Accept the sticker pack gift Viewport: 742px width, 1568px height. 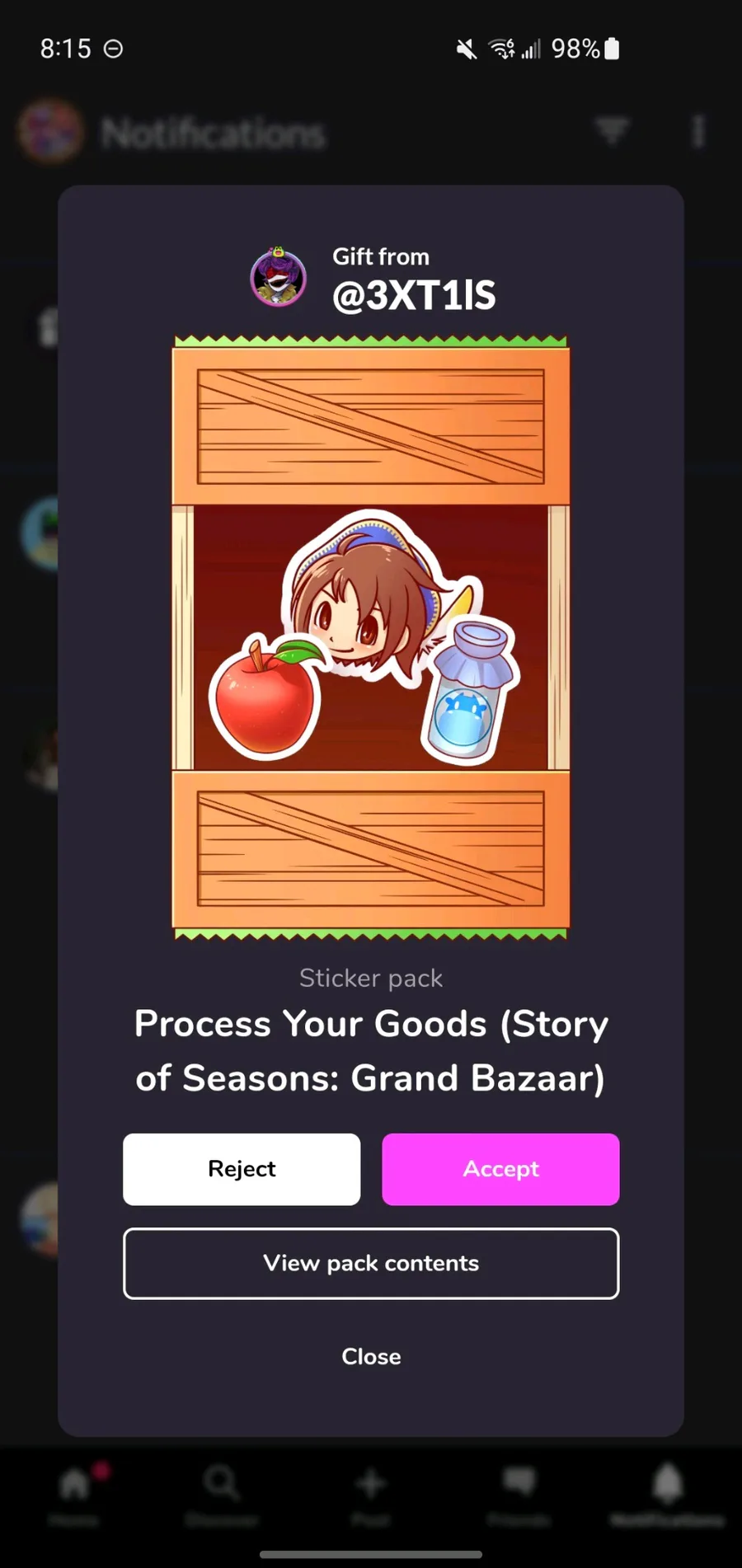click(500, 1169)
